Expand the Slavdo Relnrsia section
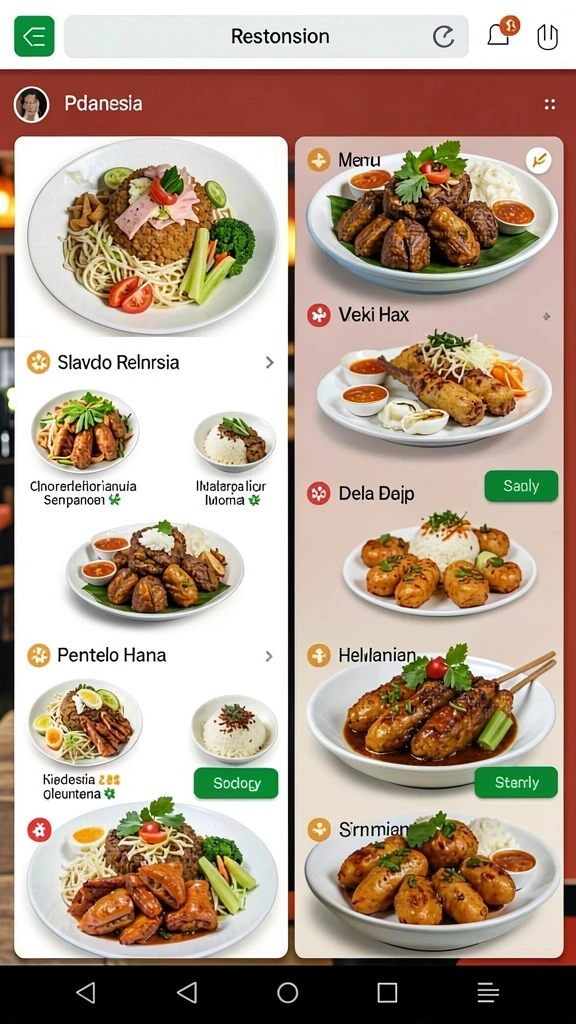Image resolution: width=576 pixels, height=1024 pixels. (x=270, y=362)
